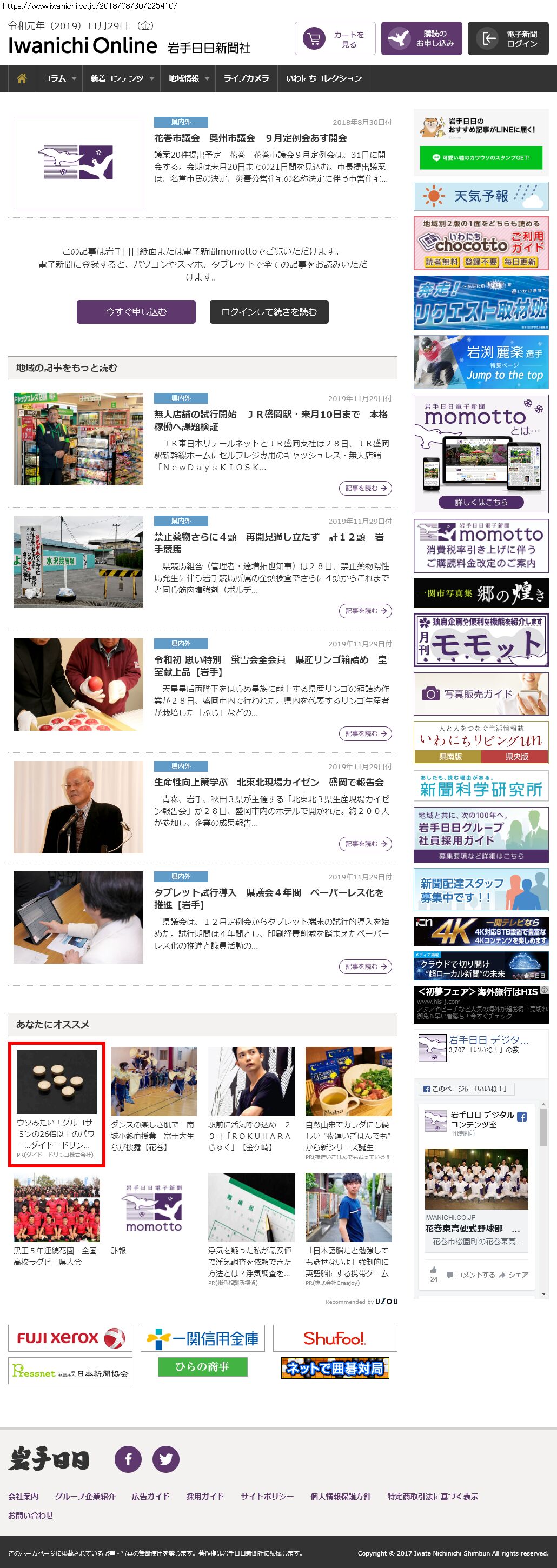The image size is (557, 1568).
Task: Visit the Iwanichi Twitter icon in footer
Action: click(165, 1459)
